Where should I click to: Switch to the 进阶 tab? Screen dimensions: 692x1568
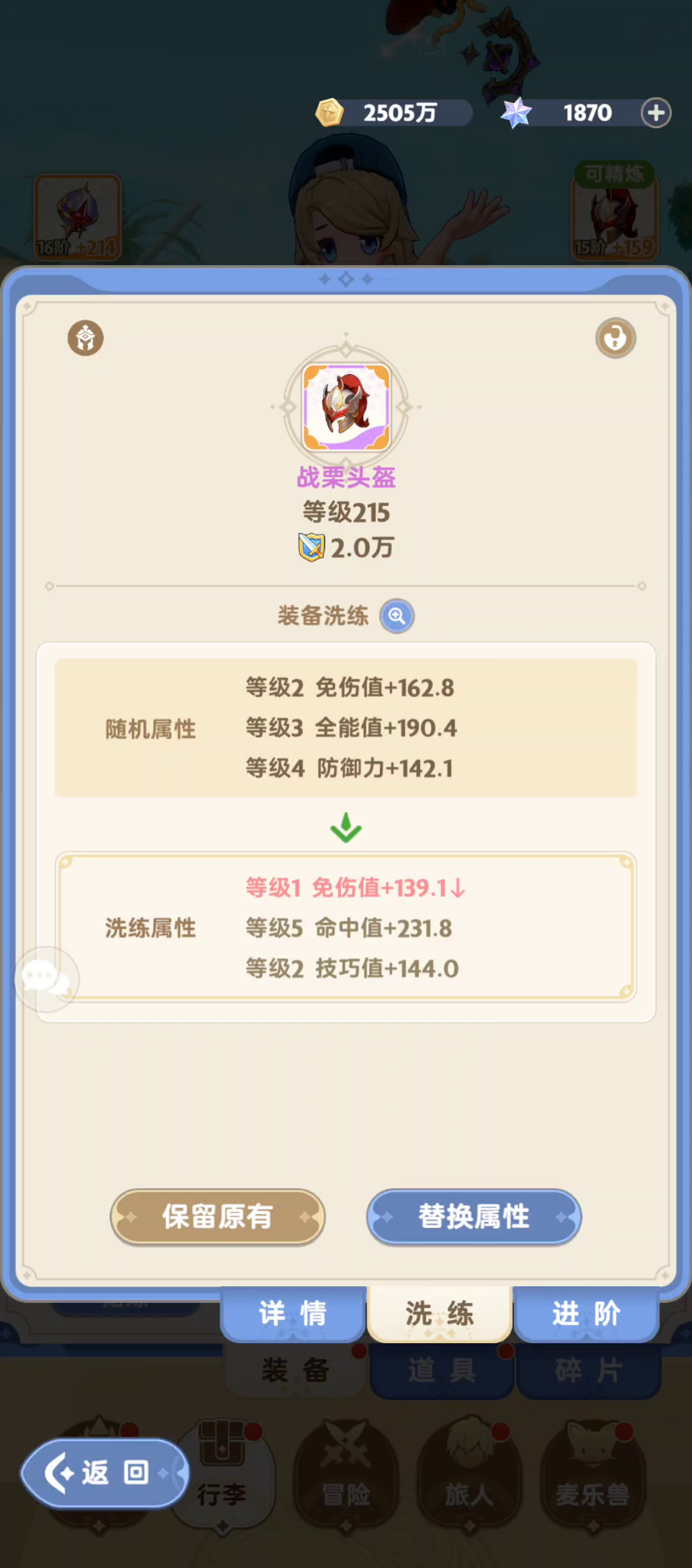(586, 1313)
